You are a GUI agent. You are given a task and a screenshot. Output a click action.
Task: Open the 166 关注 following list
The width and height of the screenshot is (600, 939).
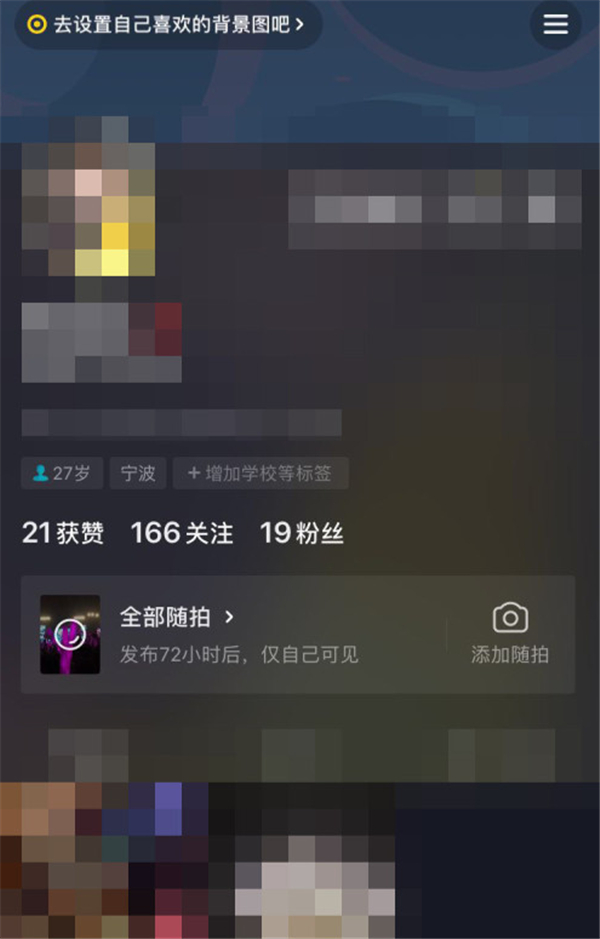(x=181, y=533)
